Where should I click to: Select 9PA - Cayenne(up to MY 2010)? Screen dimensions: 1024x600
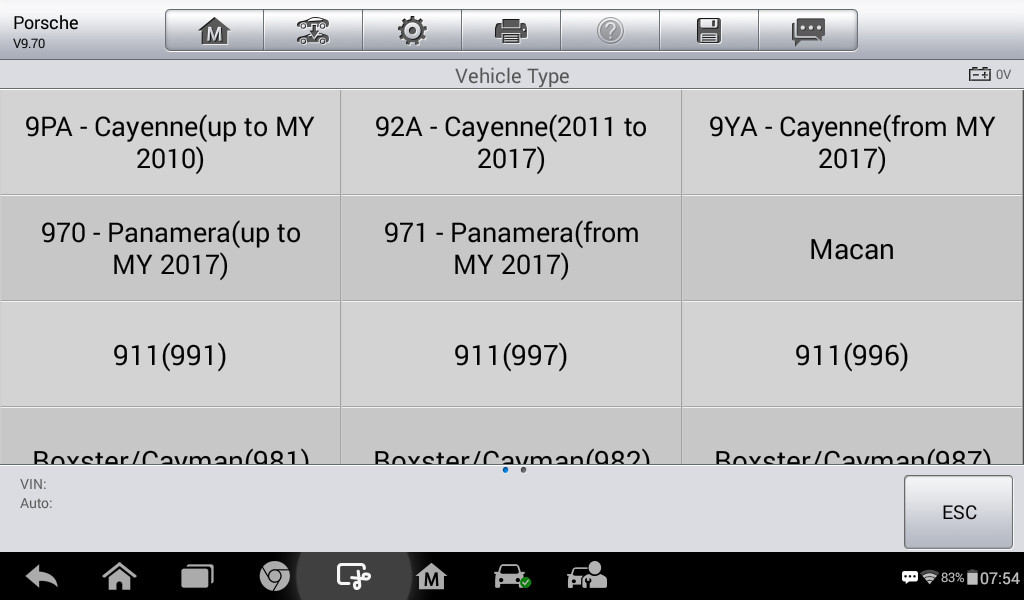(170, 142)
